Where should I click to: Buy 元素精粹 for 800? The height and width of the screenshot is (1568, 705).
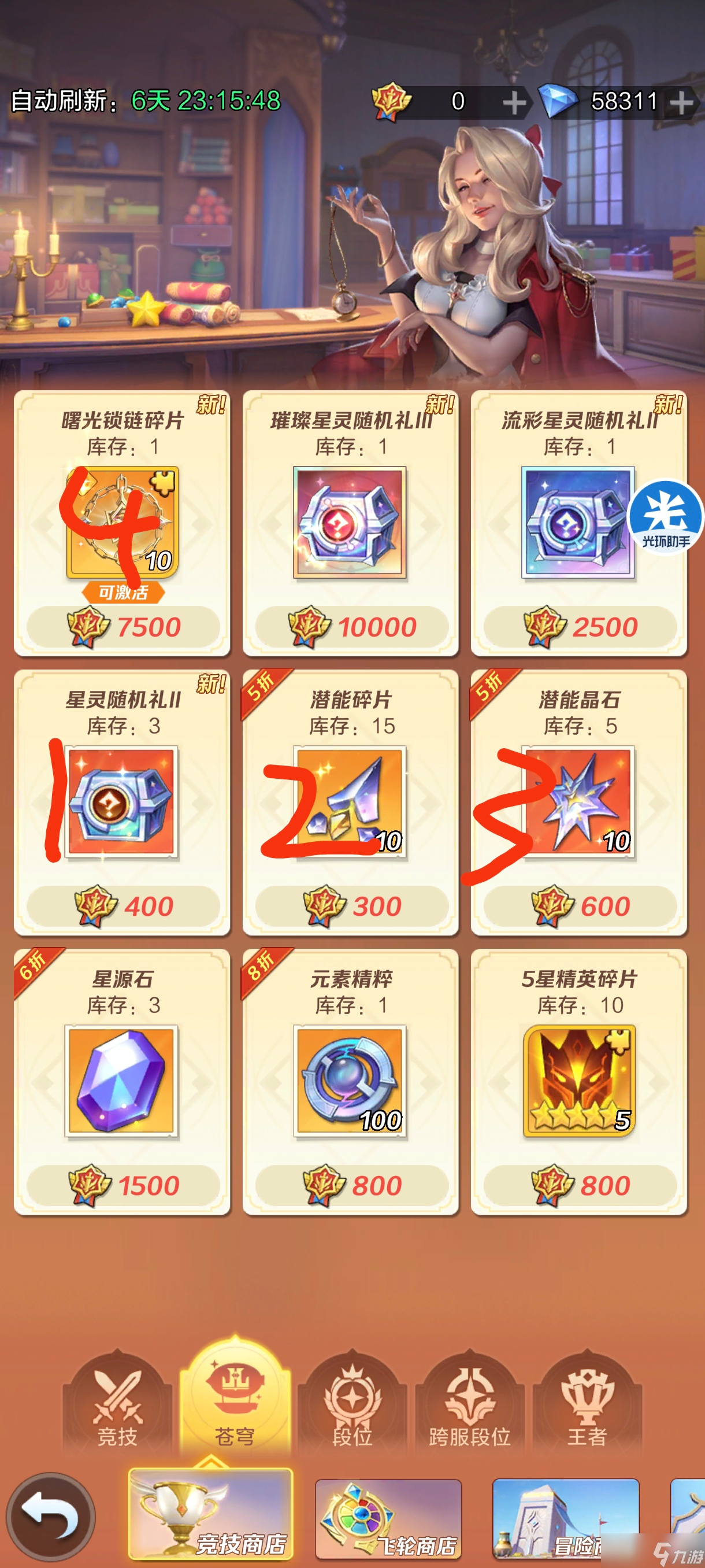(351, 1185)
